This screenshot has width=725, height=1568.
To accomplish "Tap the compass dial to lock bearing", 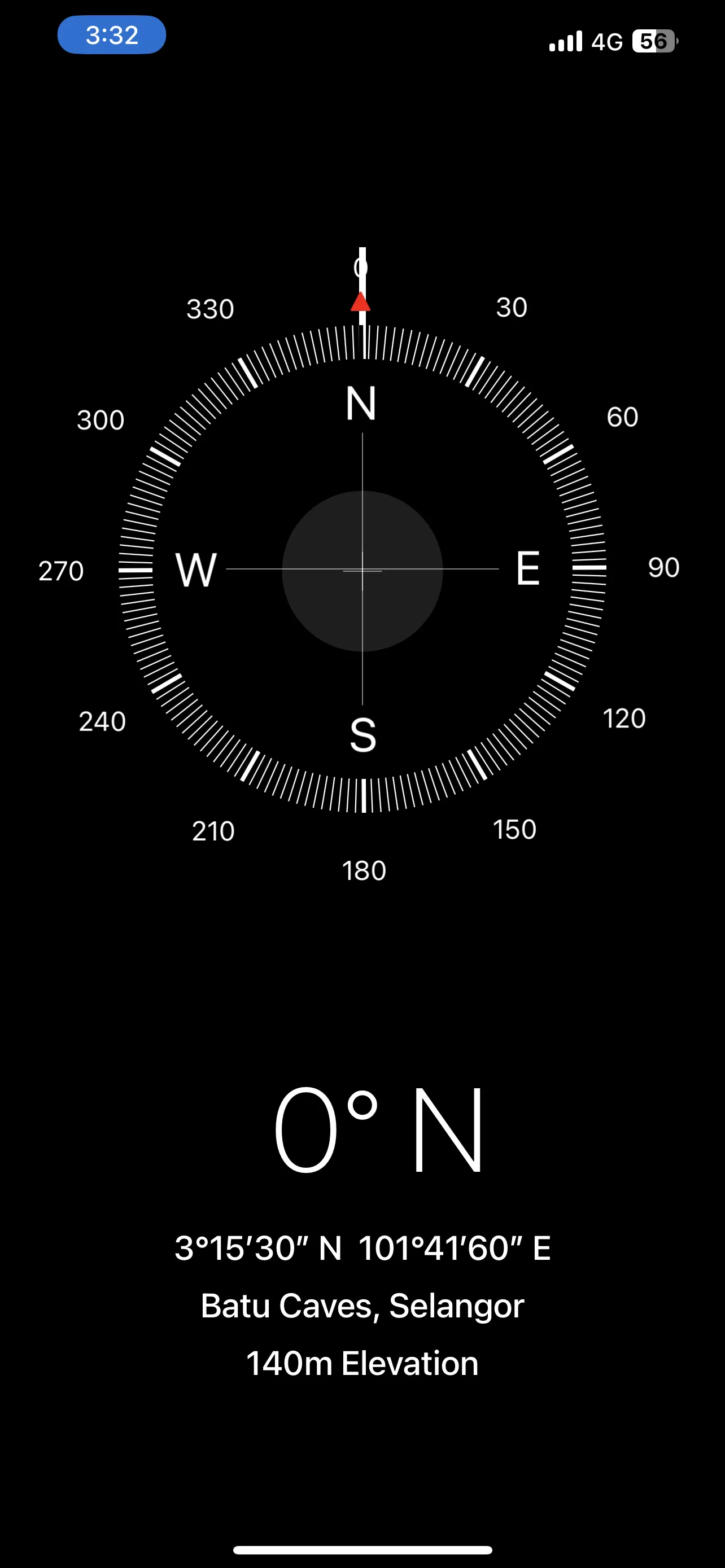I will [362, 570].
